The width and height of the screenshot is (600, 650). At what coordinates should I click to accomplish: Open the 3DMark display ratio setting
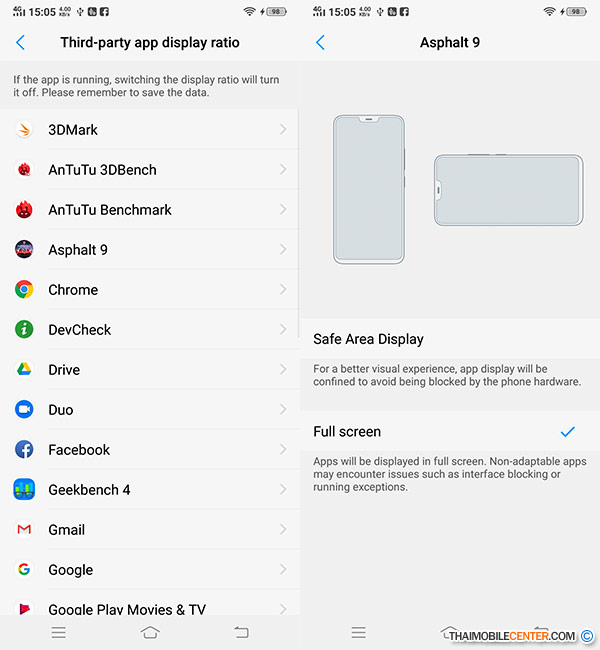tap(150, 130)
